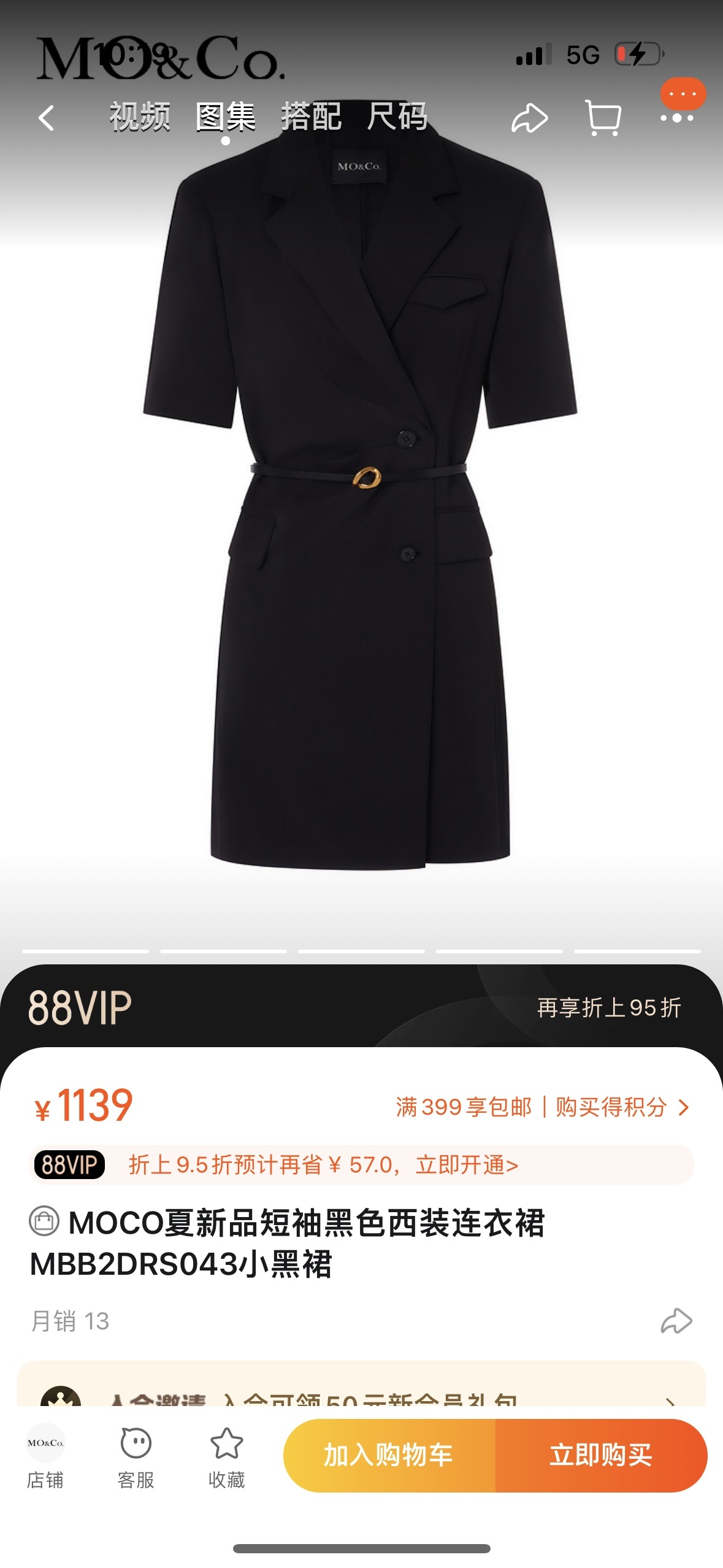Tap 立即购买 to buy now

point(601,1455)
